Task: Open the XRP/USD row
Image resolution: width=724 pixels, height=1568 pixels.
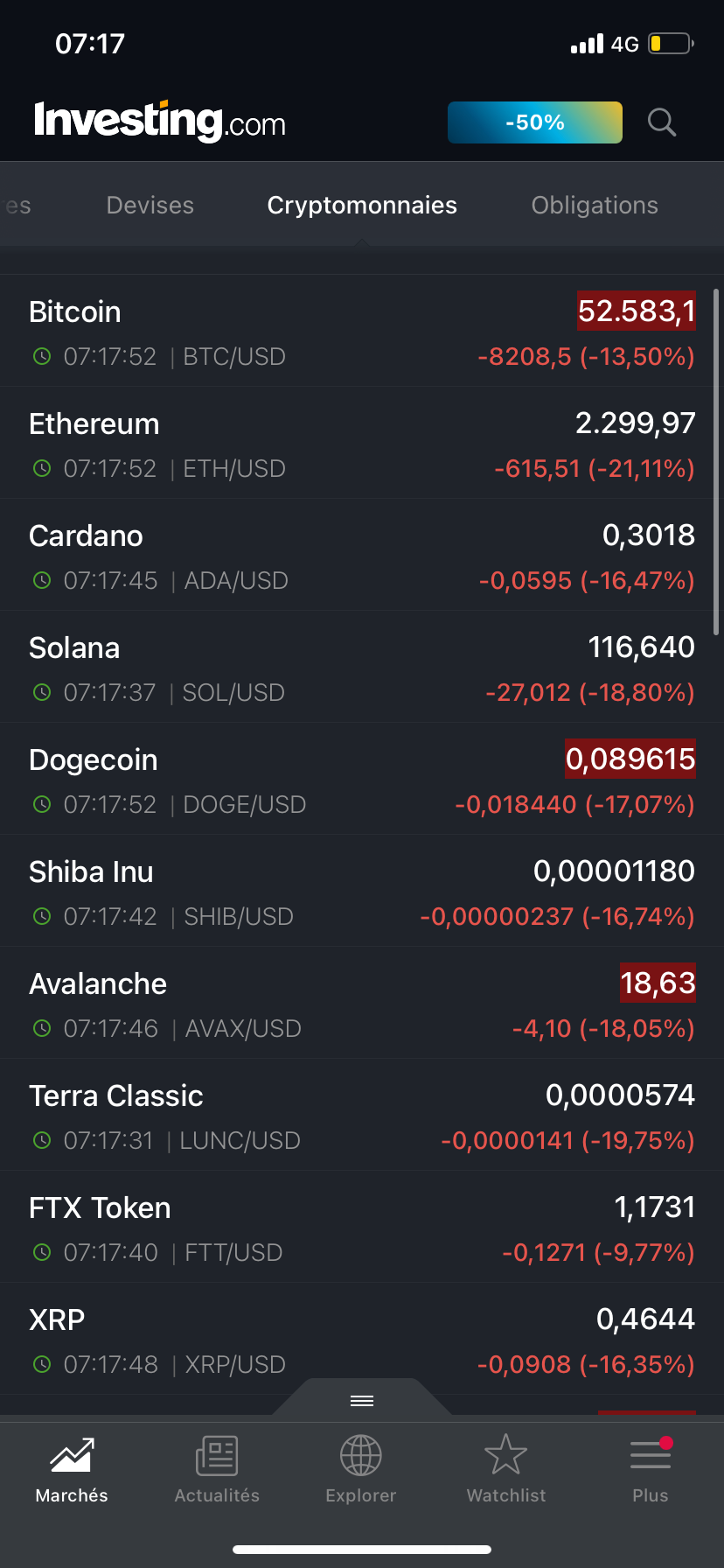Action: pos(362,1339)
